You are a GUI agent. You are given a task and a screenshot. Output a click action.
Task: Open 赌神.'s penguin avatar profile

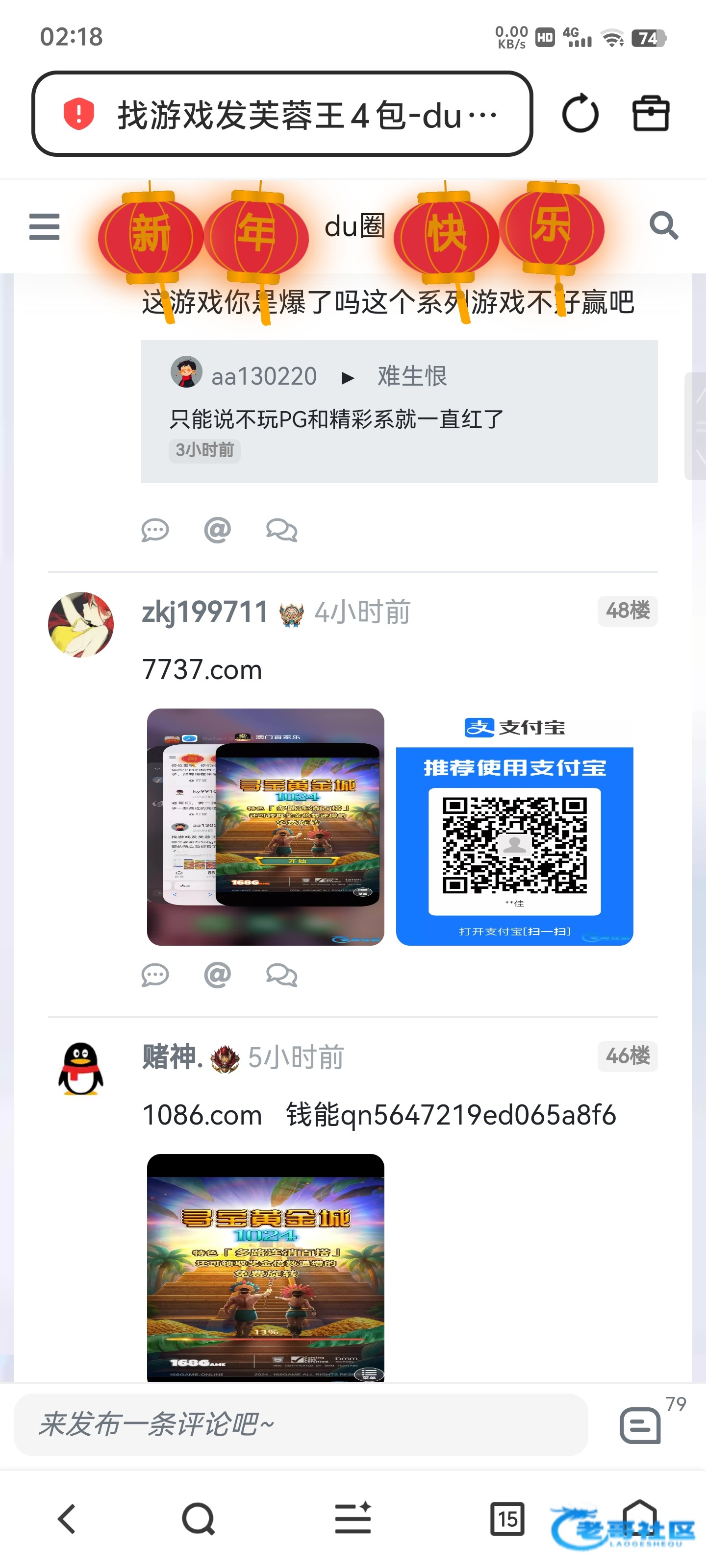tap(81, 1069)
